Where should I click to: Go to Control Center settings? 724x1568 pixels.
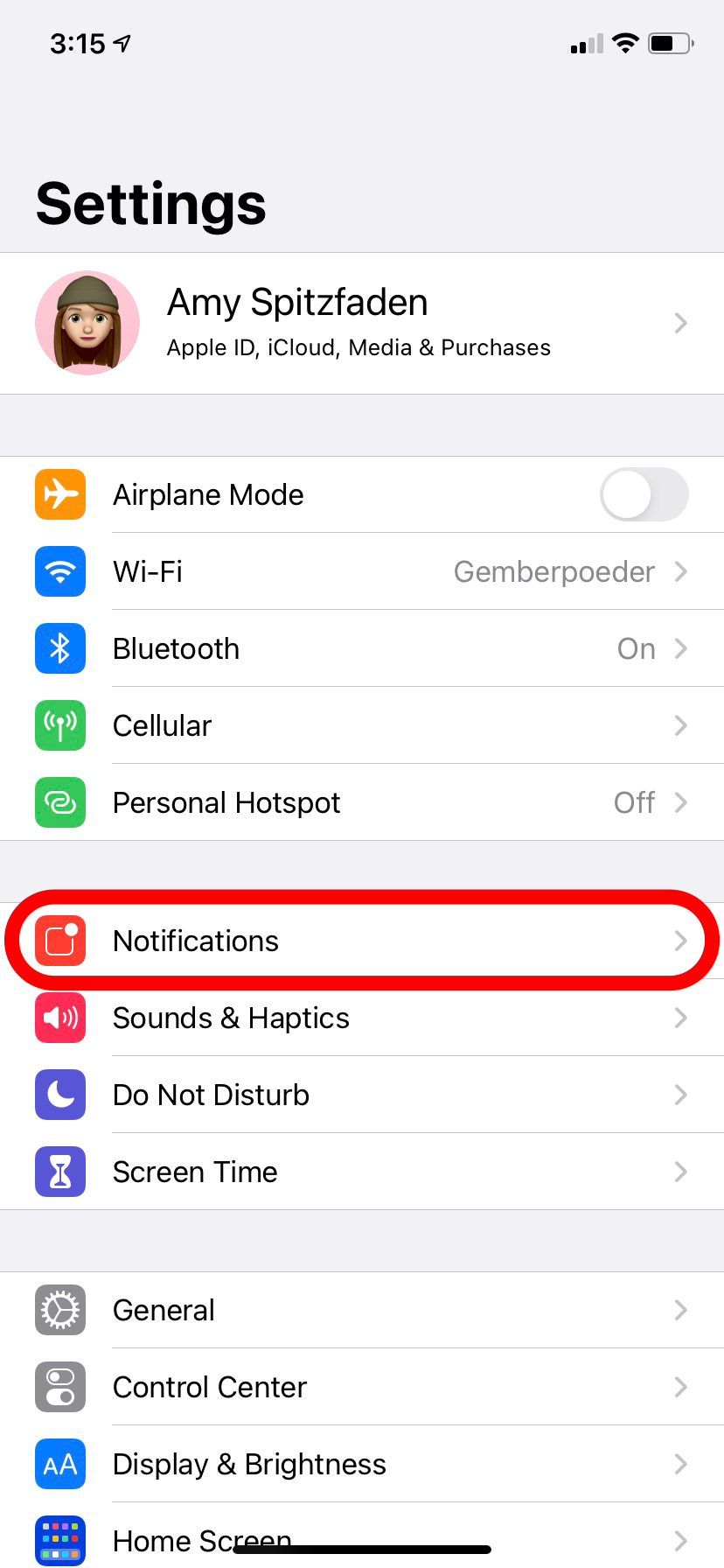coord(362,1387)
